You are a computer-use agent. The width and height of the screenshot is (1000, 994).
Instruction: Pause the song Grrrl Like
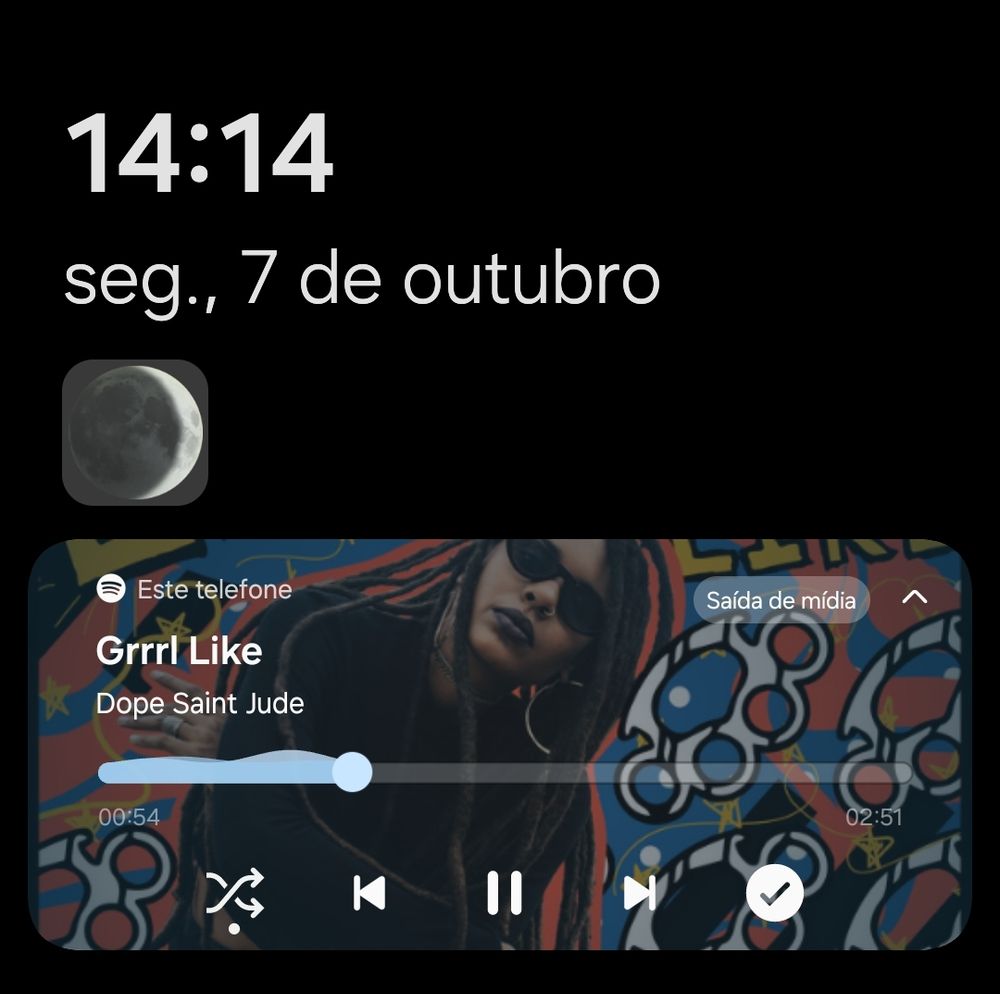(x=504, y=893)
